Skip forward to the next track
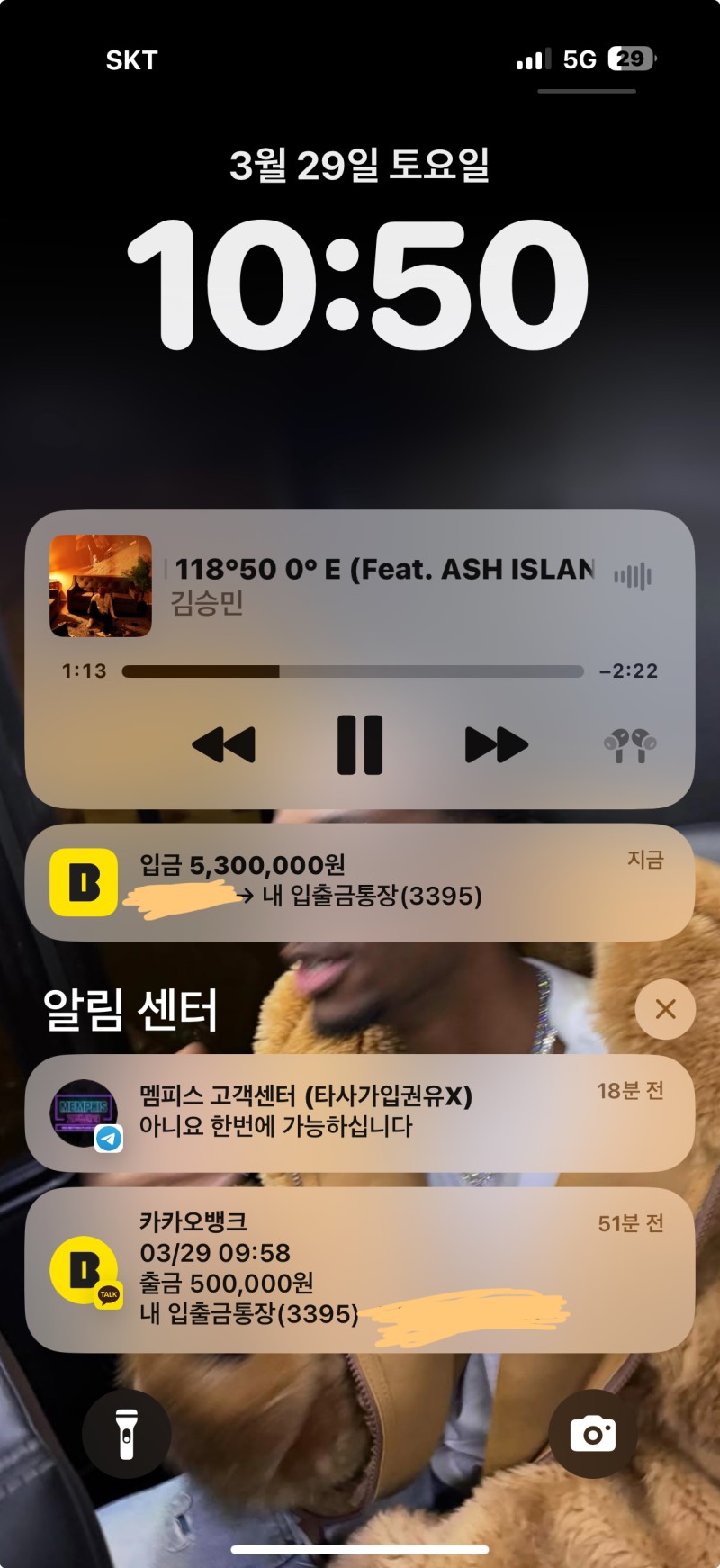 [x=496, y=744]
